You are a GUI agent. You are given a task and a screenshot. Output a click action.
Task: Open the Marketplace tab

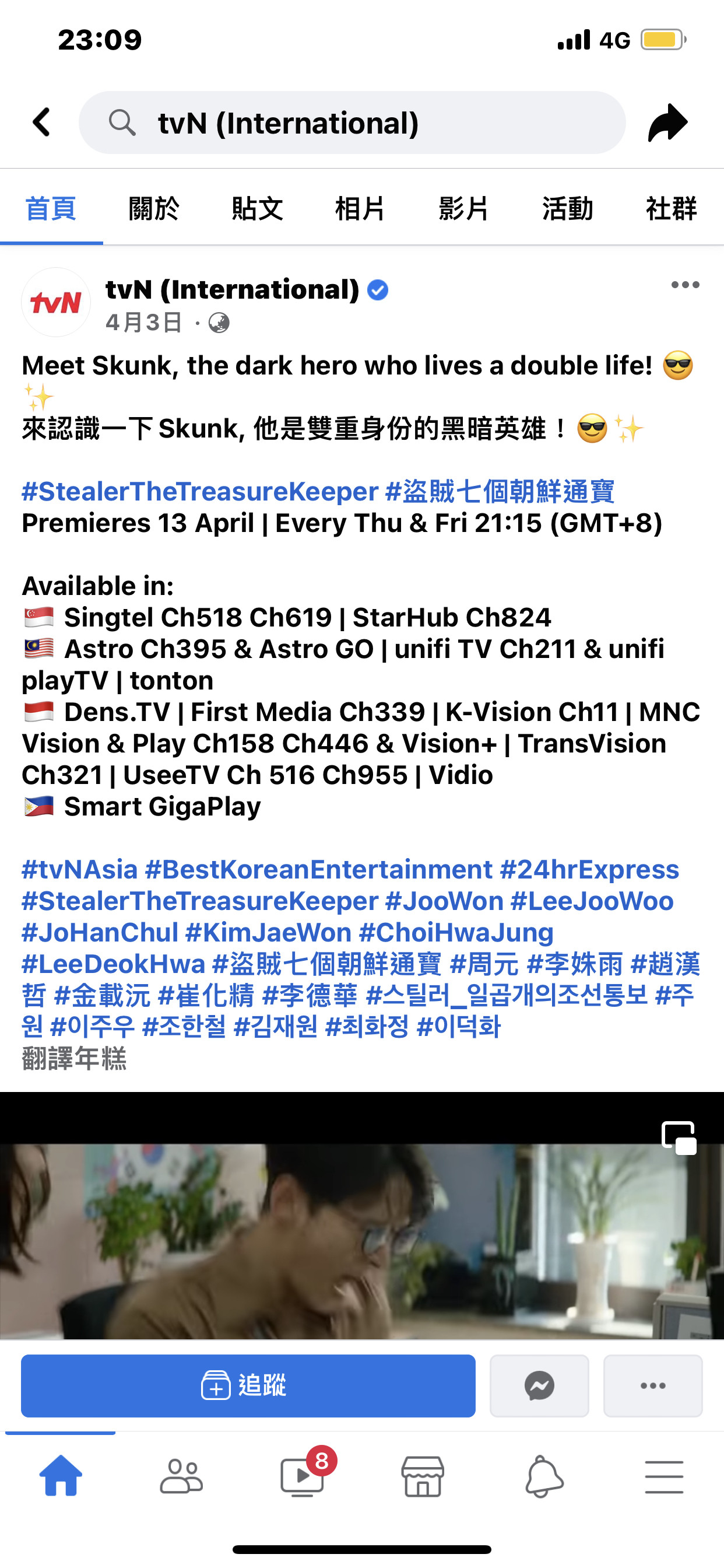[x=423, y=1476]
